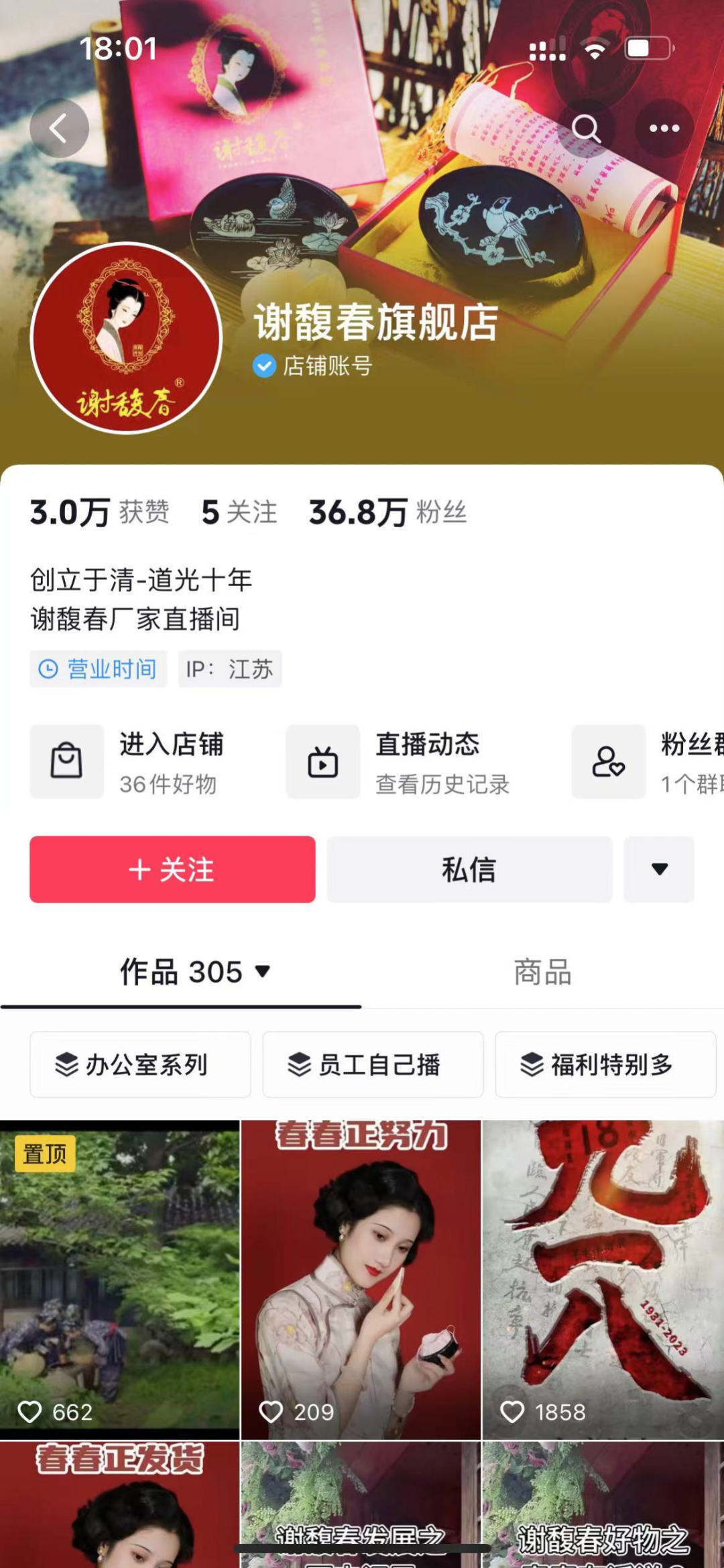Go back using the top-left arrow
This screenshot has height=1568, width=724.
coord(59,128)
